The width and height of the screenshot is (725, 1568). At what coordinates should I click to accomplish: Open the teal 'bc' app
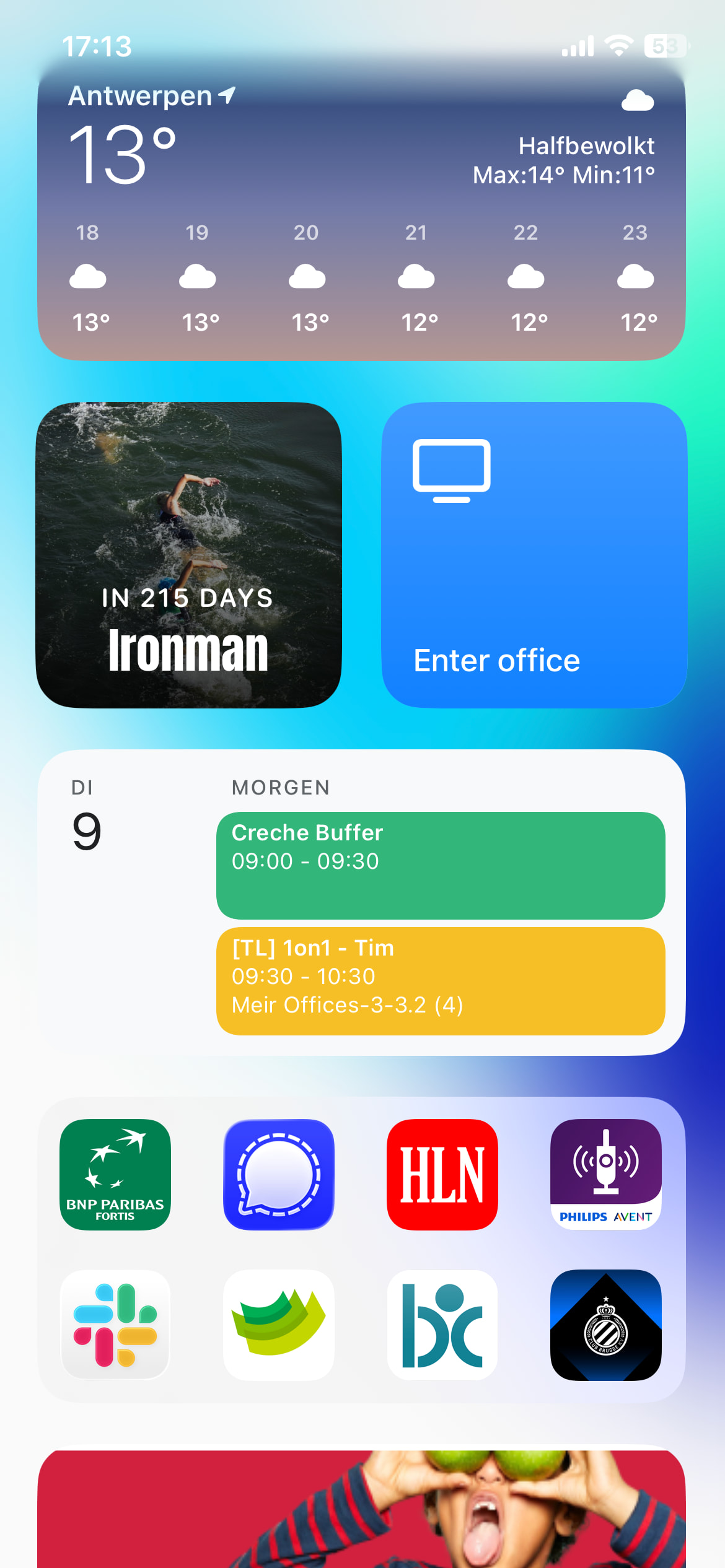pos(442,1324)
